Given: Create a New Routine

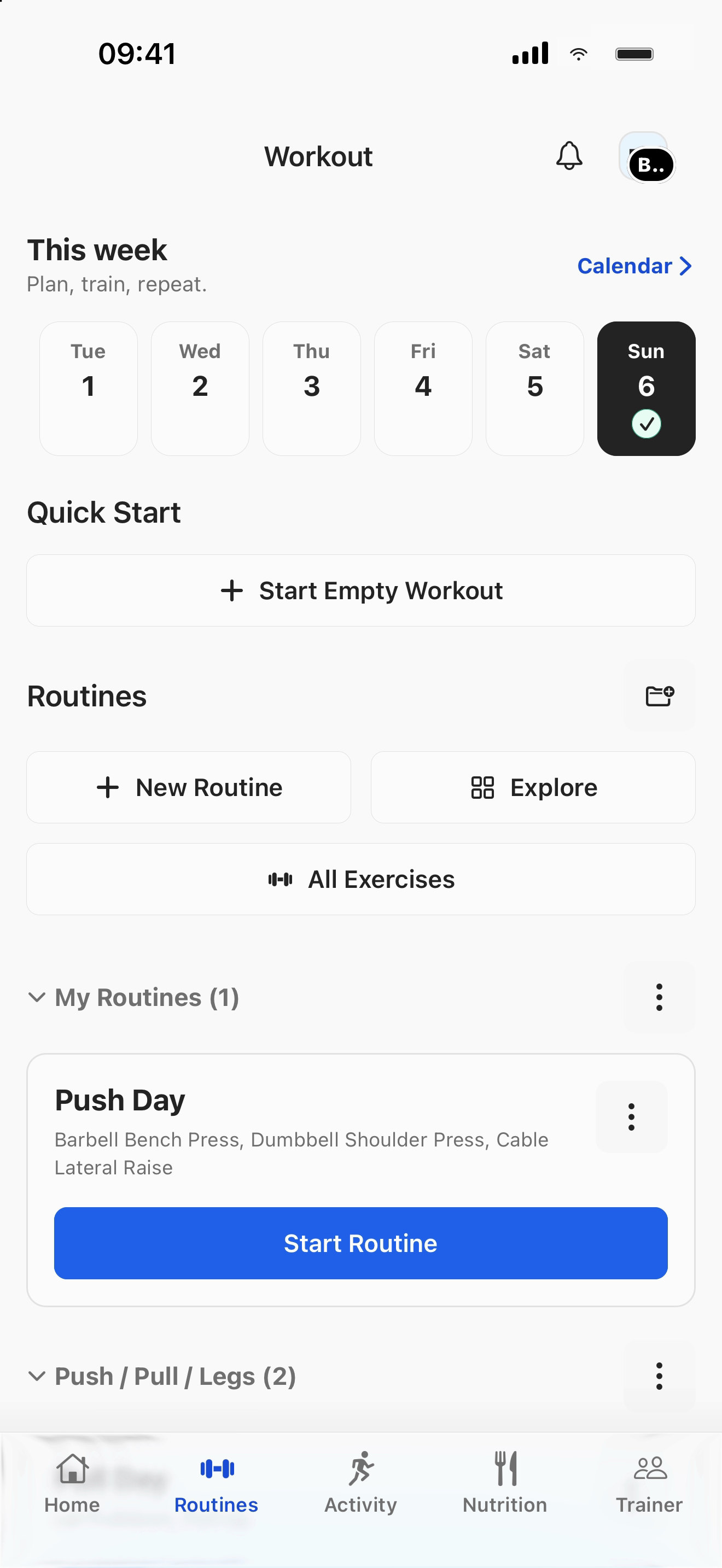Looking at the screenshot, I should [x=189, y=787].
